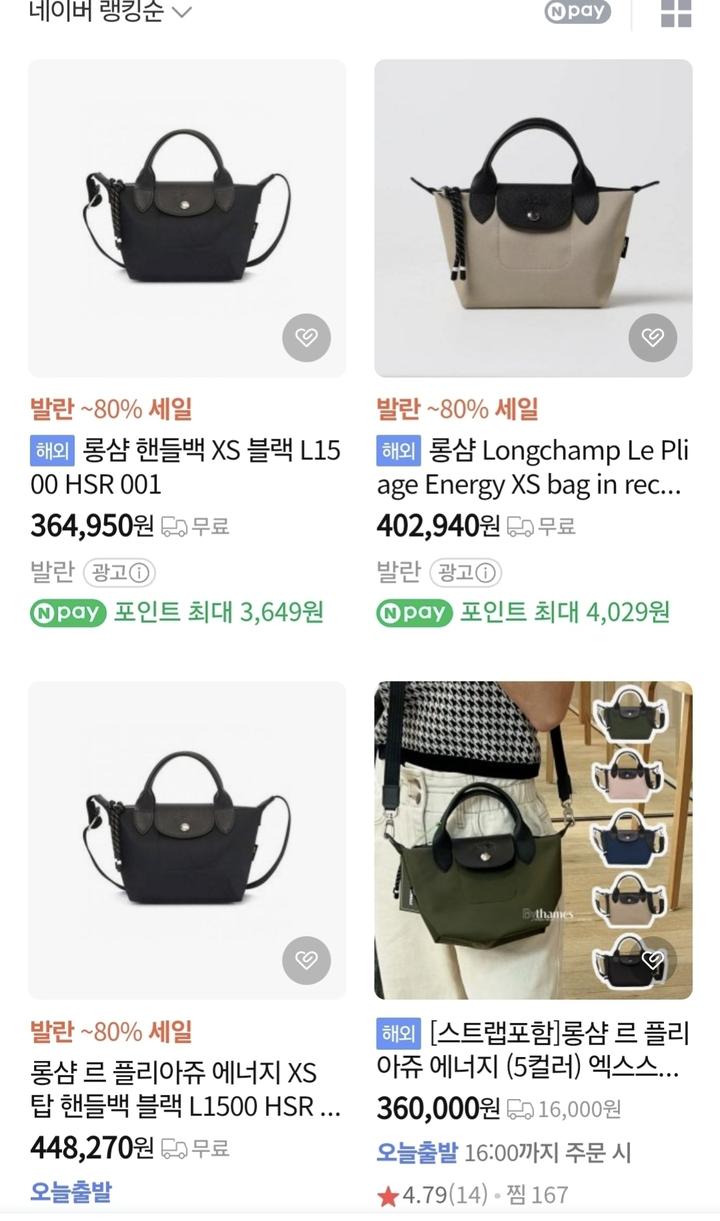This screenshot has width=720, height=1221.
Task: Open the 네이버 랭킹순 sort dropdown
Action: [x=109, y=12]
